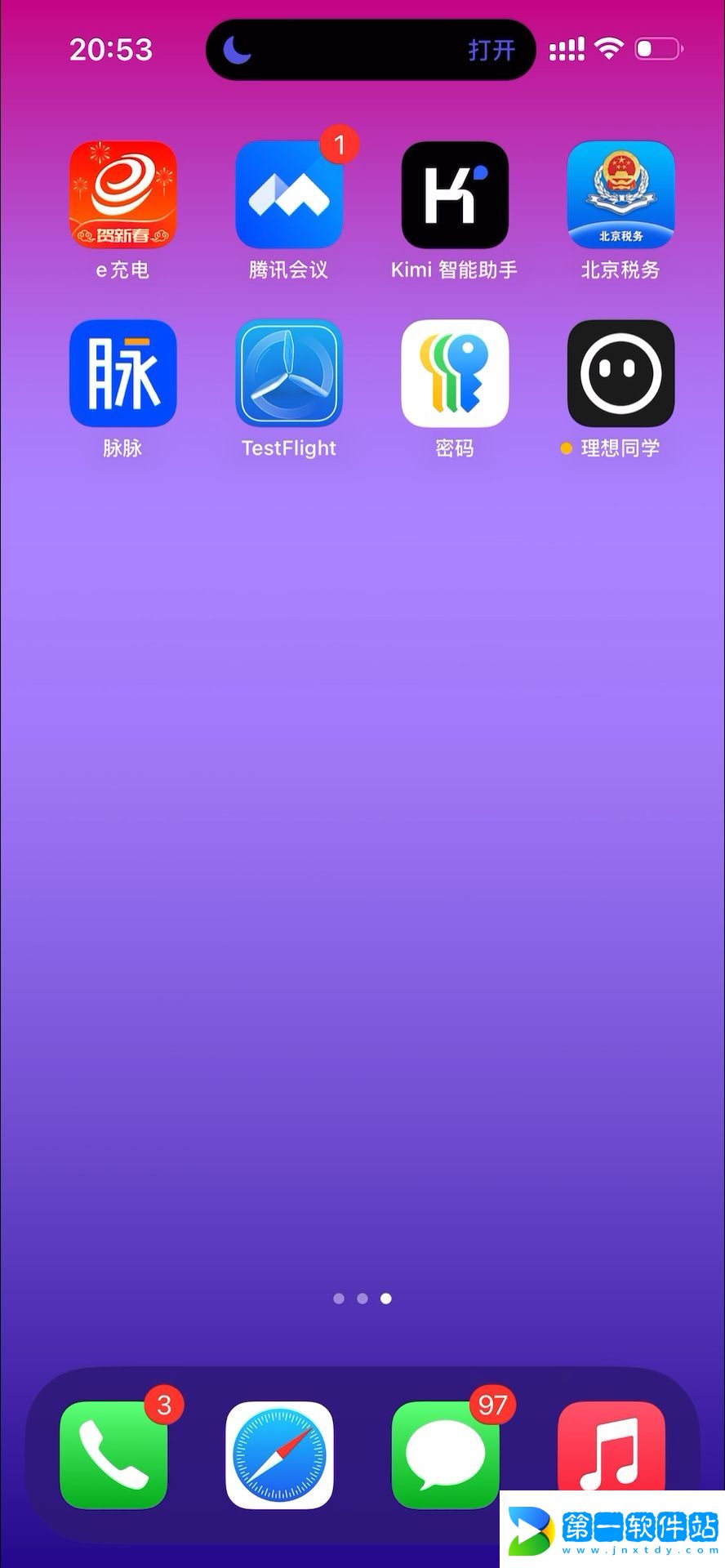Launch 腾讯会议 app
This screenshot has width=725, height=1568.
(x=289, y=194)
